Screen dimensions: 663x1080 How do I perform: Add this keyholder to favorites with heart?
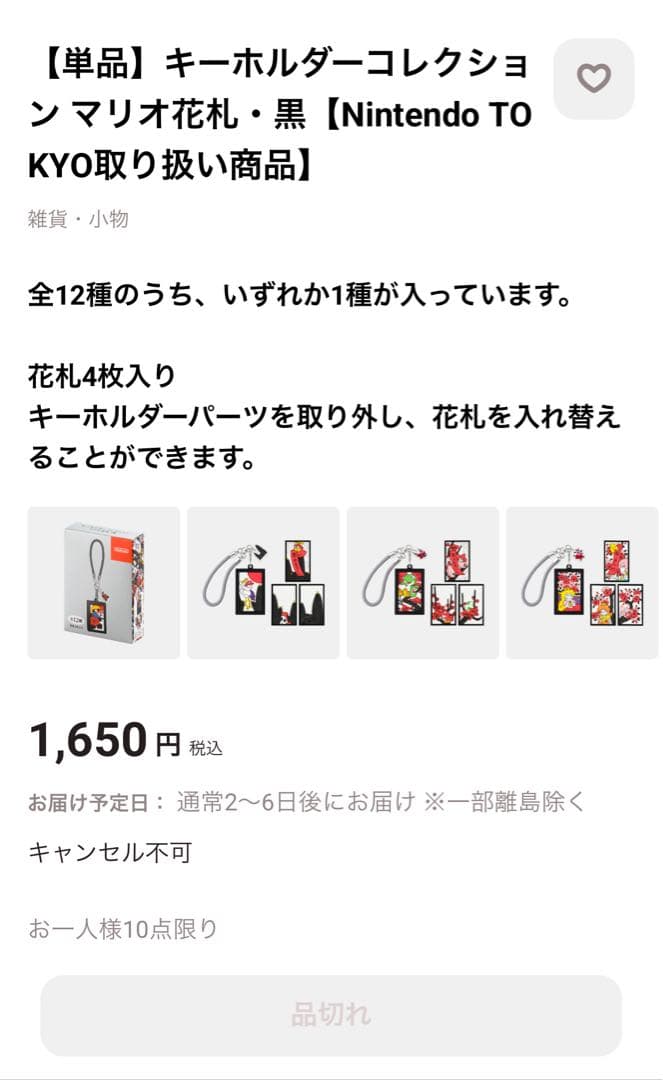click(x=594, y=79)
